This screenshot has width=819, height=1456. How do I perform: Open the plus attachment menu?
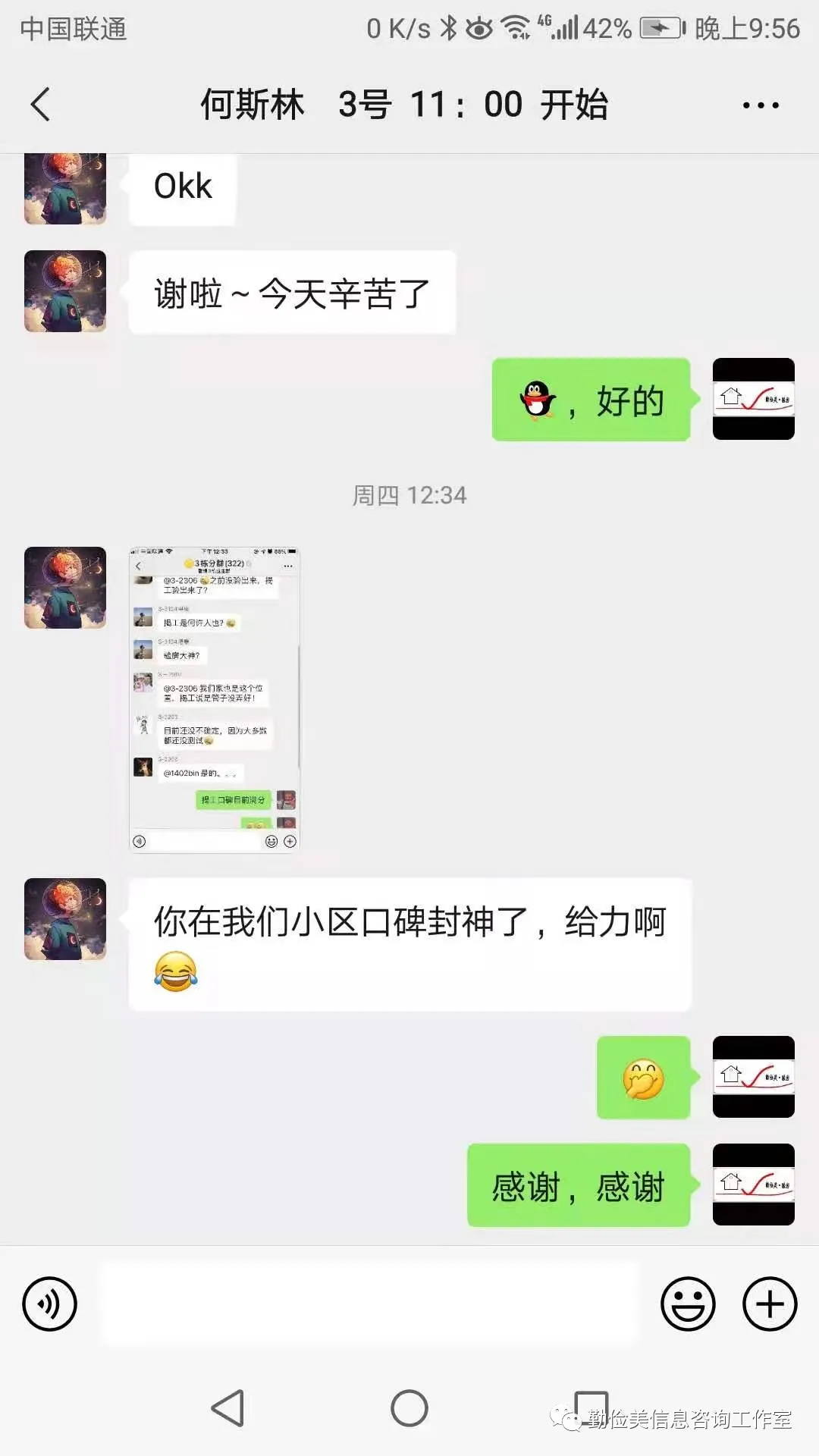(x=769, y=1304)
